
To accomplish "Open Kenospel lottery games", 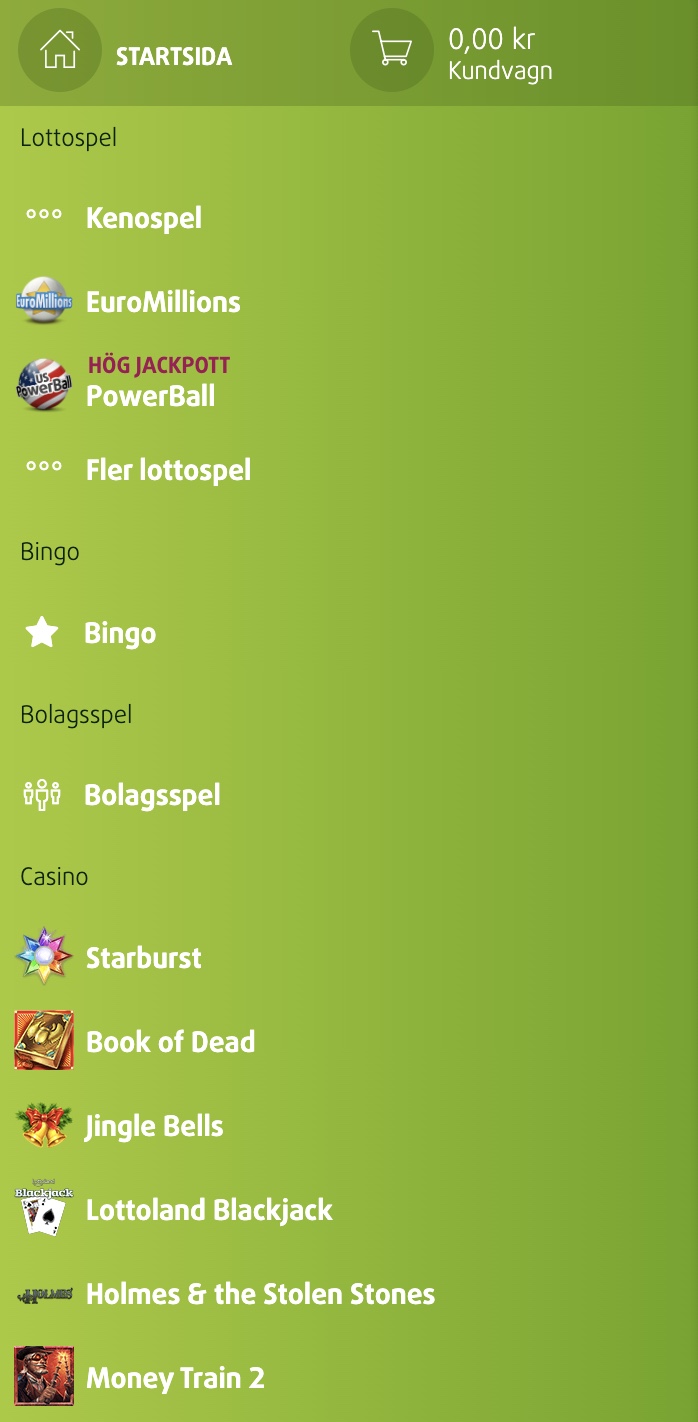I will coord(143,217).
